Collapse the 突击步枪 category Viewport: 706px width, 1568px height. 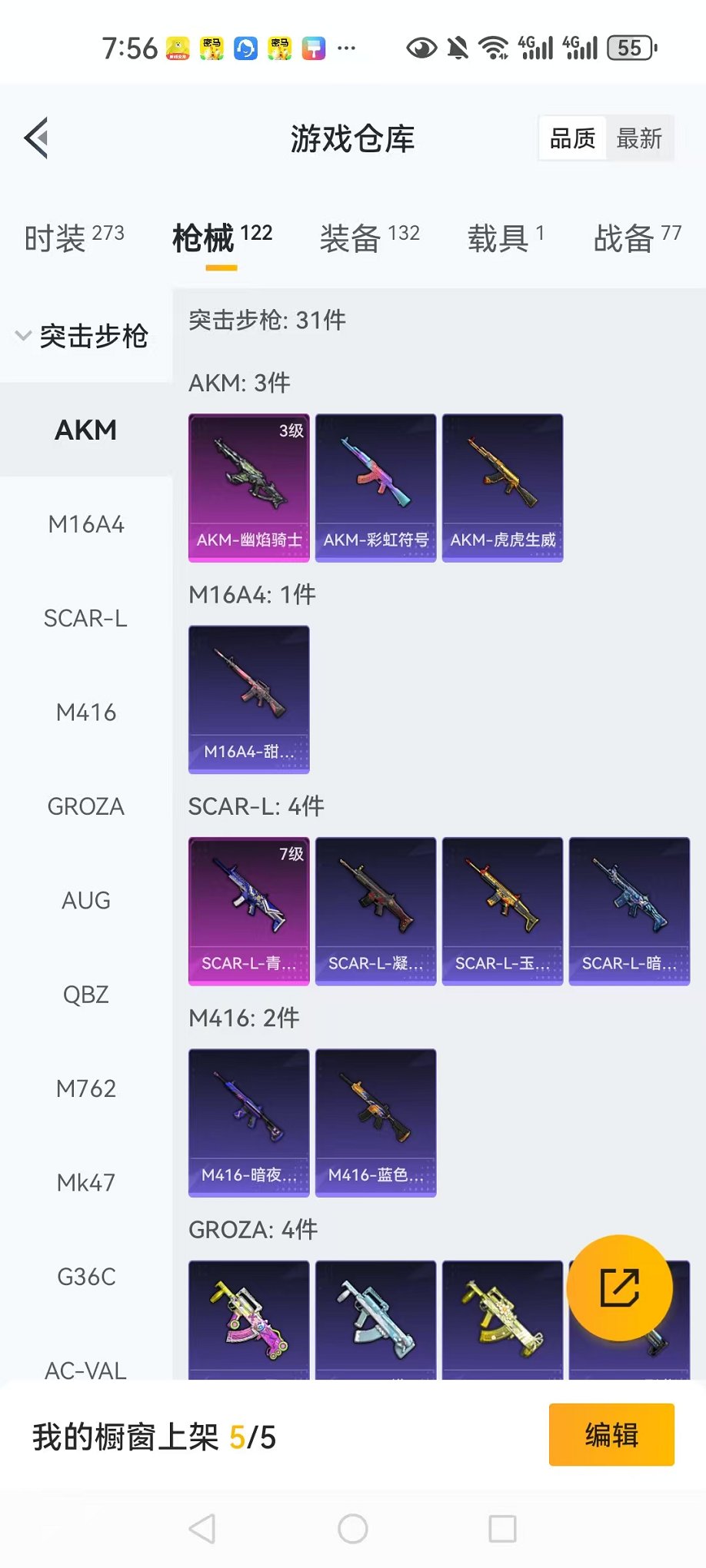[x=85, y=336]
